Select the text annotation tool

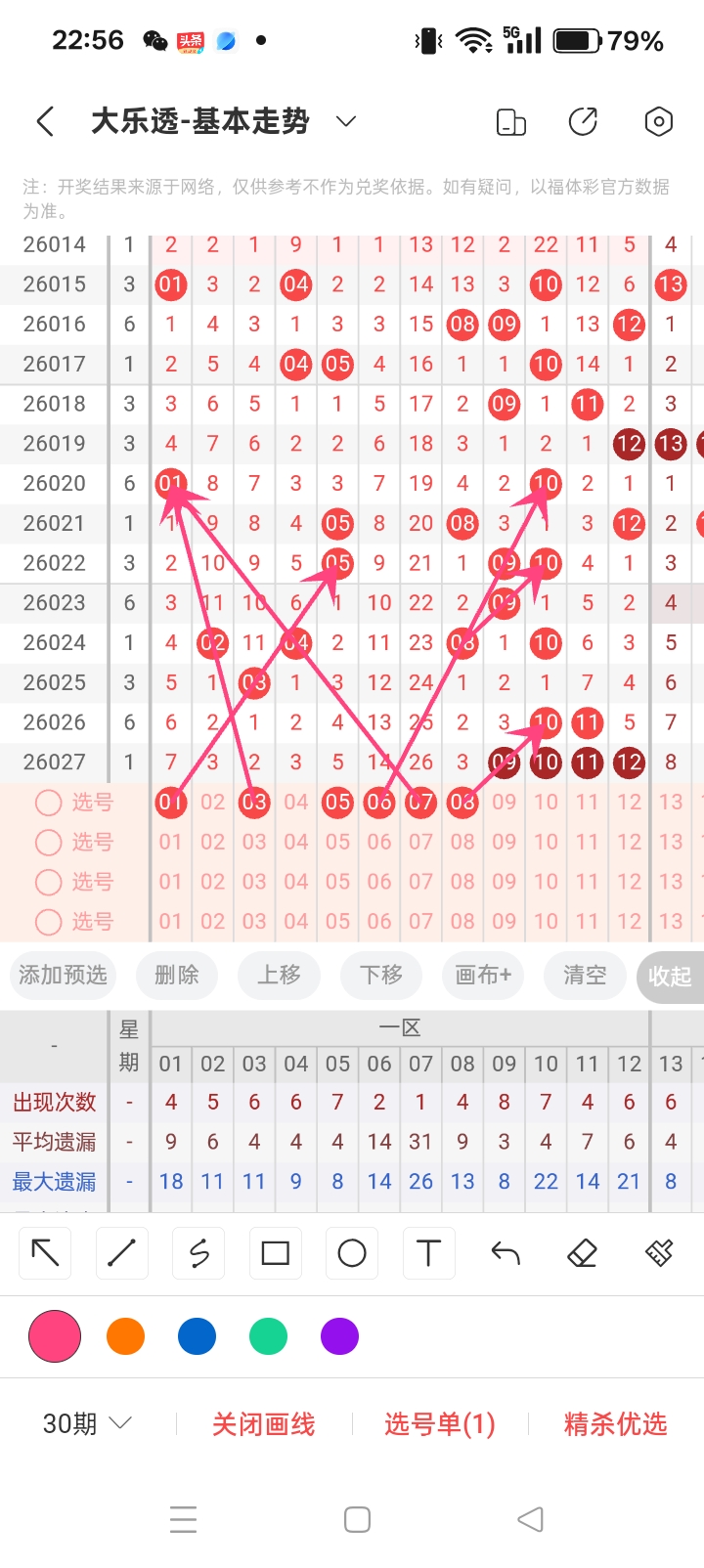coord(428,1252)
